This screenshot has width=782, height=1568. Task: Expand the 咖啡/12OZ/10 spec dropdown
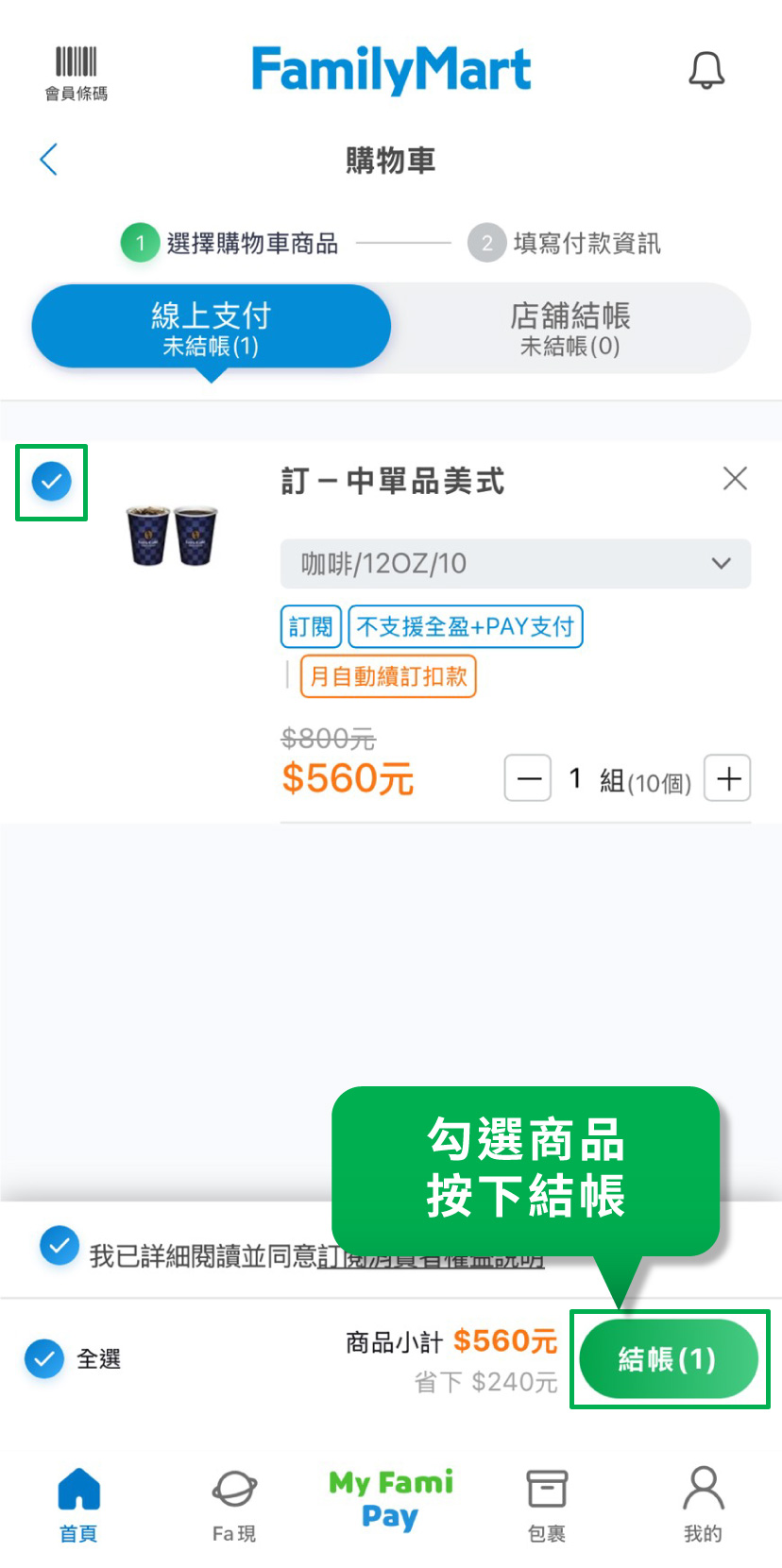tap(516, 564)
